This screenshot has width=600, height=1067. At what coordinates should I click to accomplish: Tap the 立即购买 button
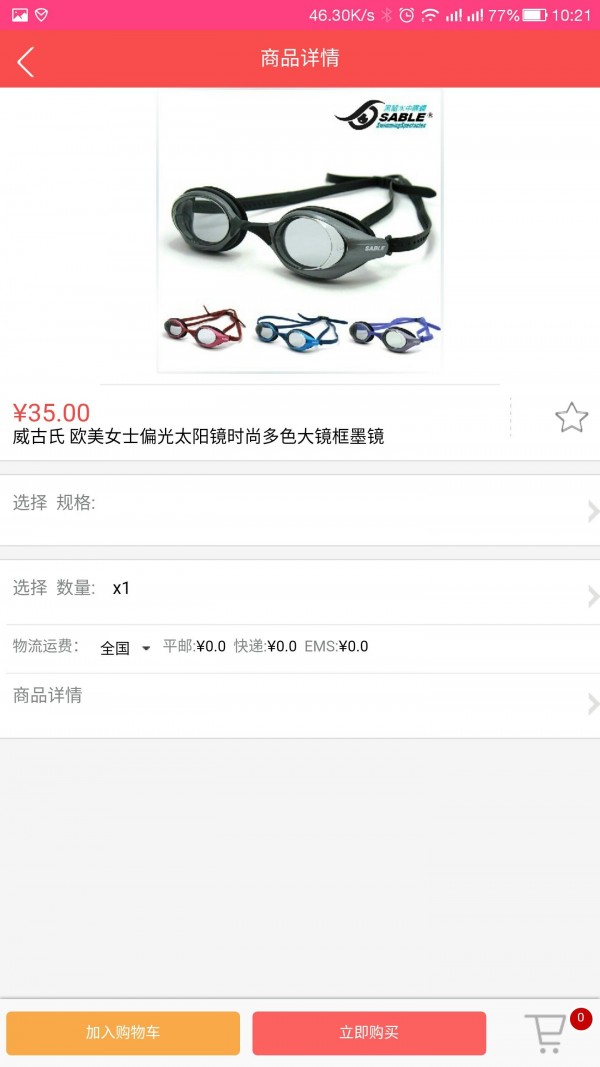click(x=369, y=1033)
